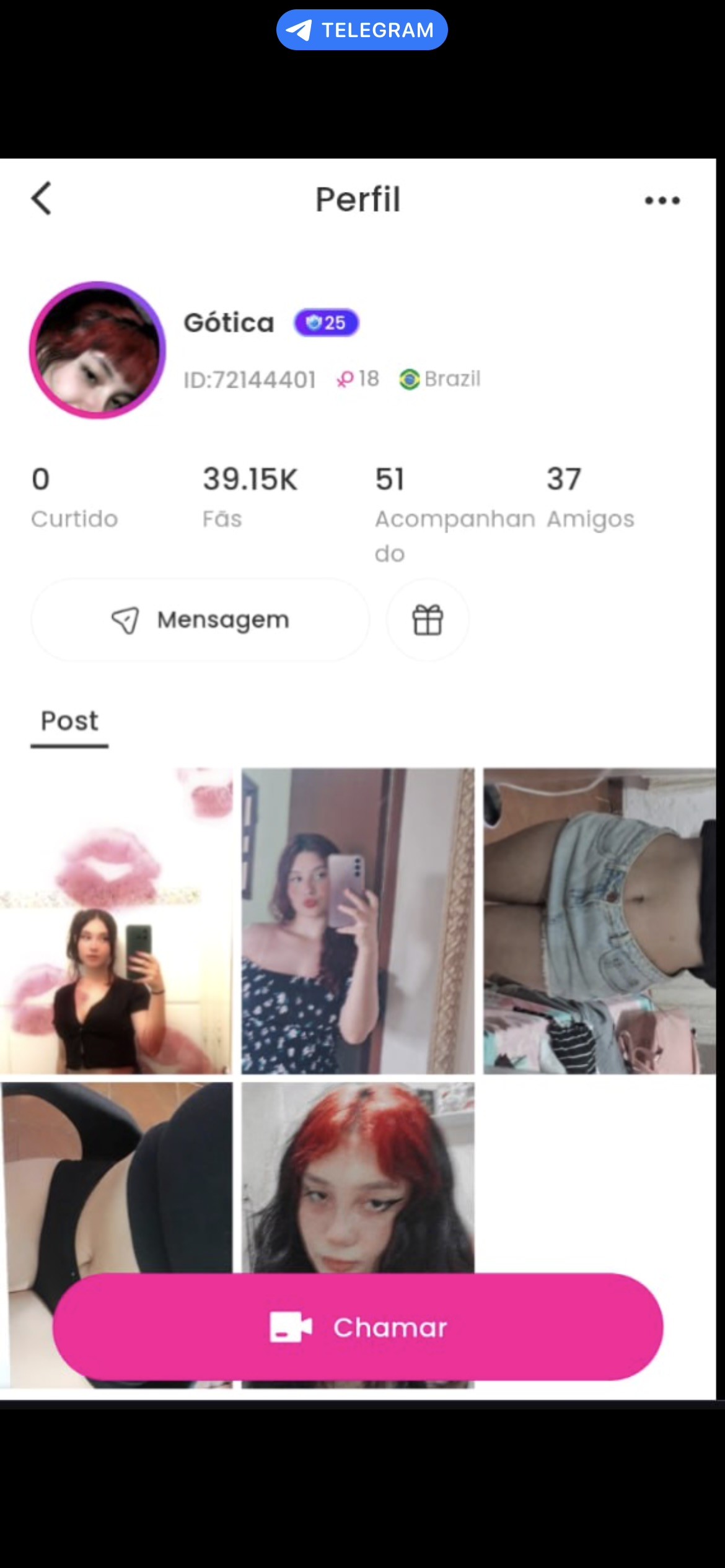
Task: Open the red-haired selfie post
Action: (x=358, y=1177)
